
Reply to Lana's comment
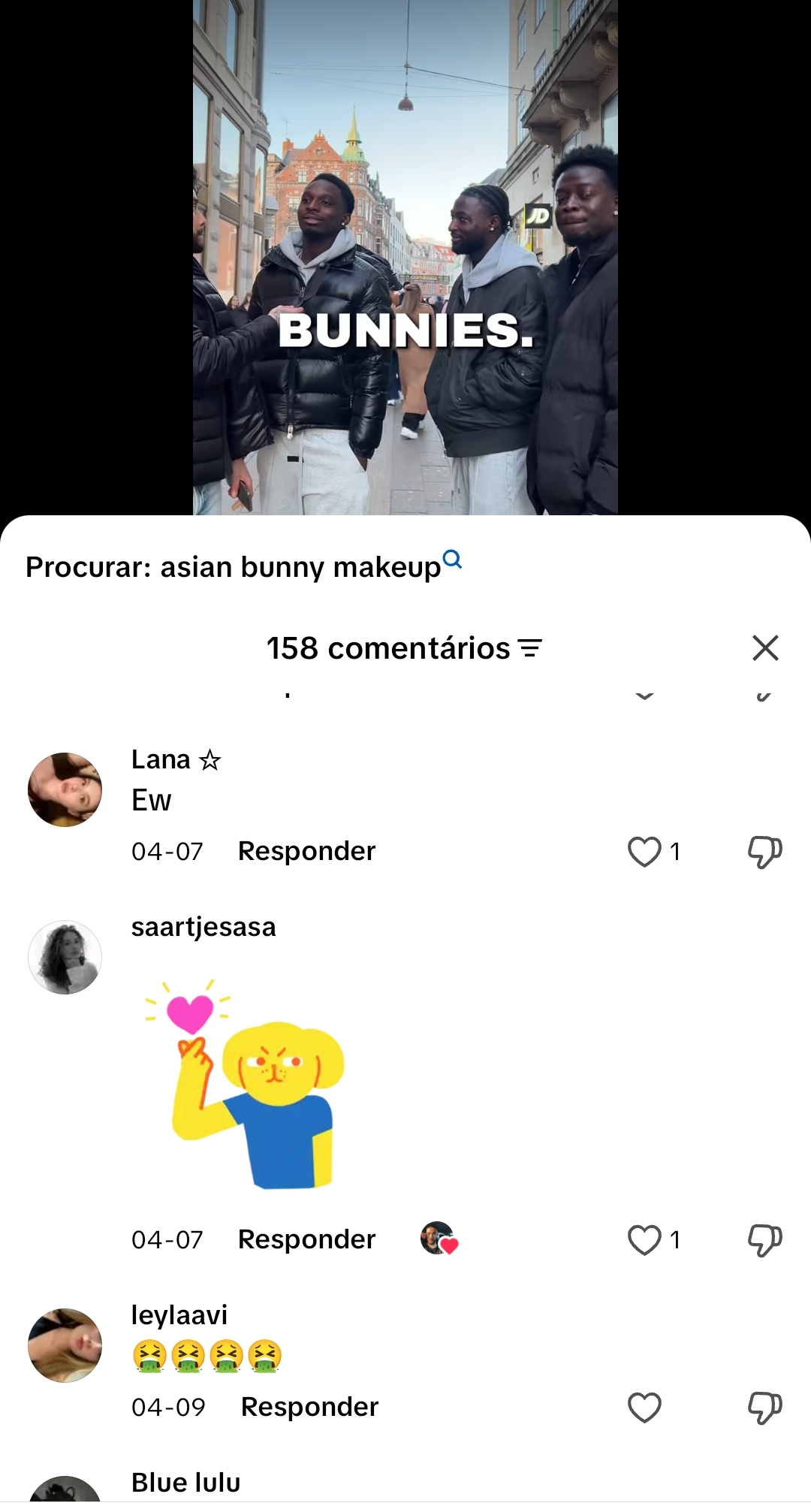306,851
